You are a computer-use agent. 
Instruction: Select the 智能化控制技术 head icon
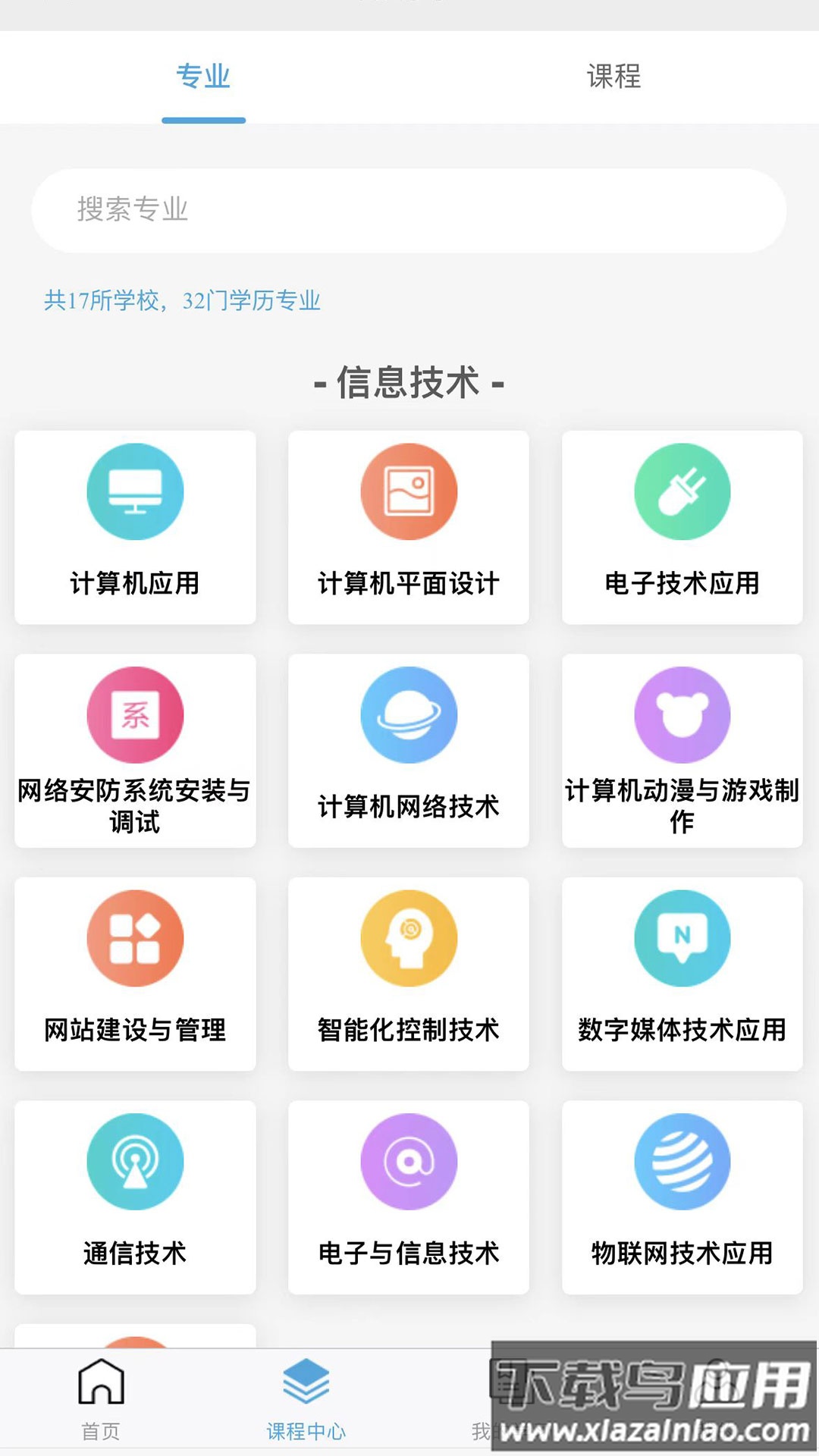(x=409, y=938)
